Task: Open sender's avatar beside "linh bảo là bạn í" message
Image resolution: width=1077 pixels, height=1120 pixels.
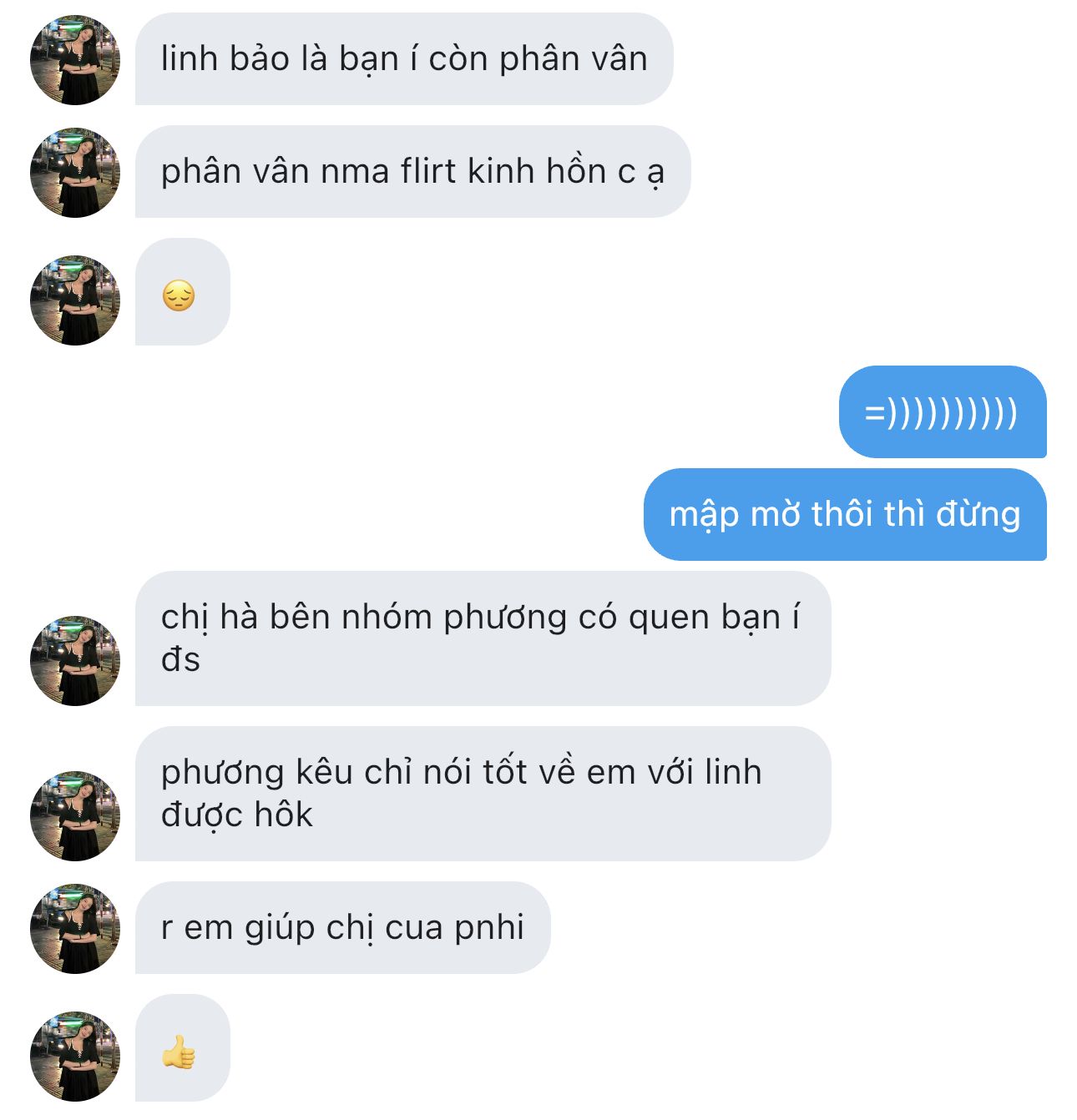Action: (75, 60)
